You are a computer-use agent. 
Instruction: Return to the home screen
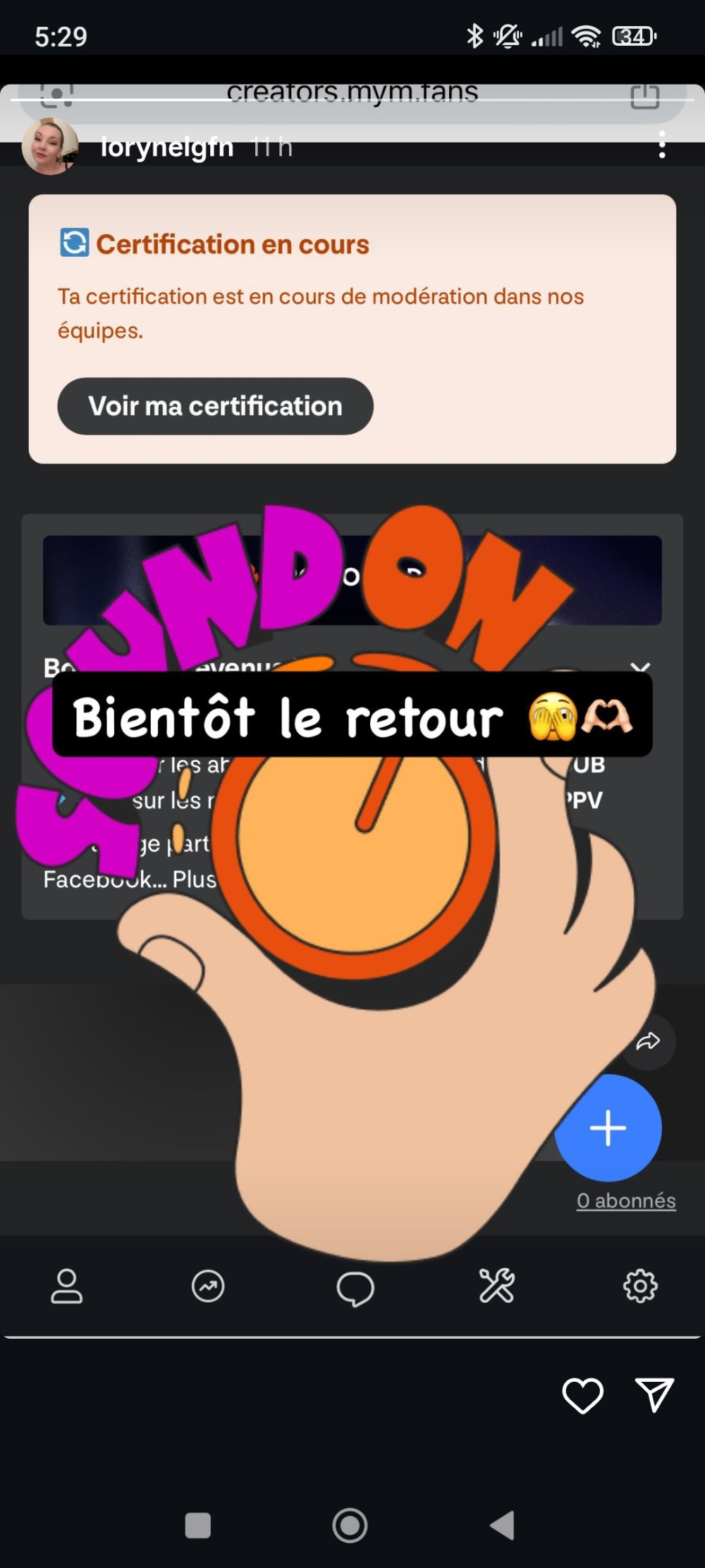pyautogui.click(x=350, y=1525)
